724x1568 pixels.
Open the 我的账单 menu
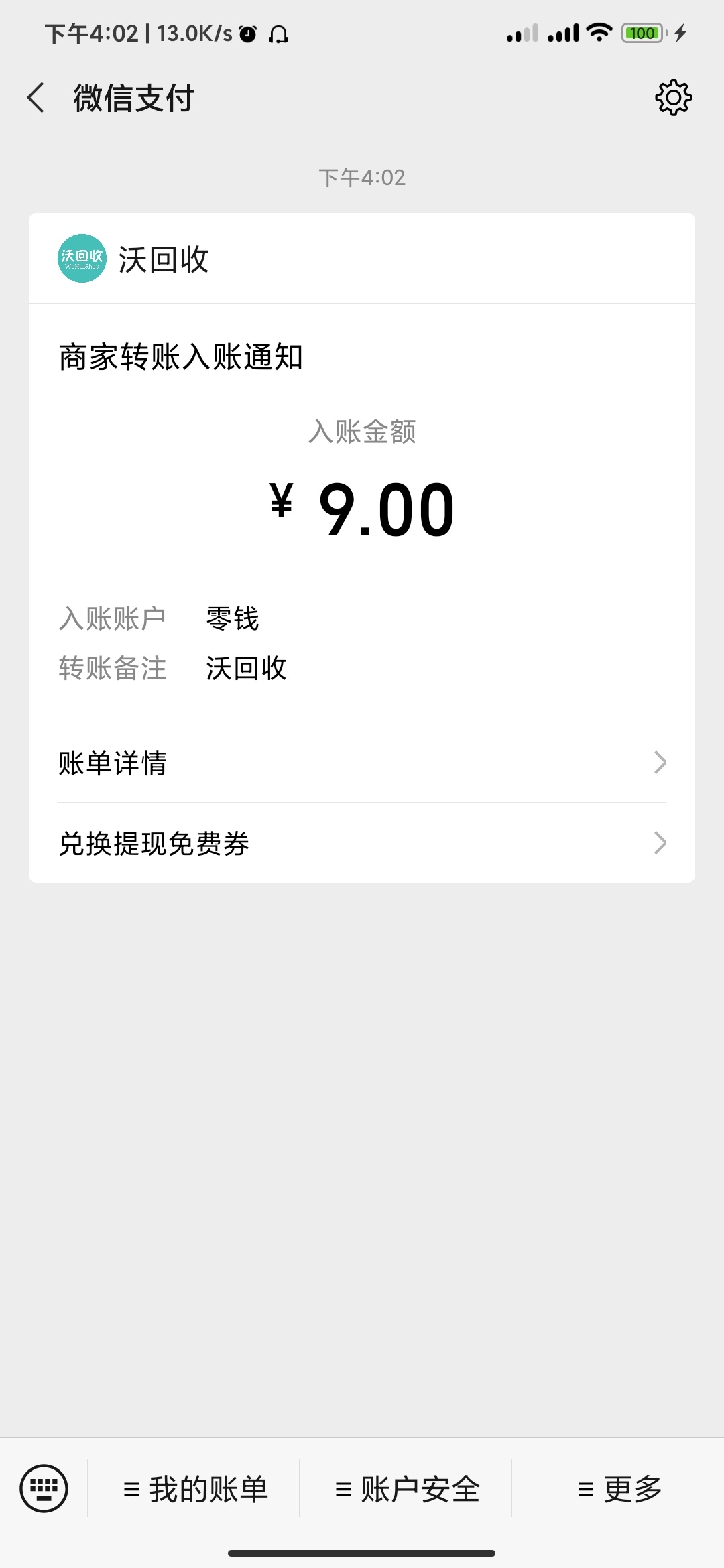(194, 1489)
